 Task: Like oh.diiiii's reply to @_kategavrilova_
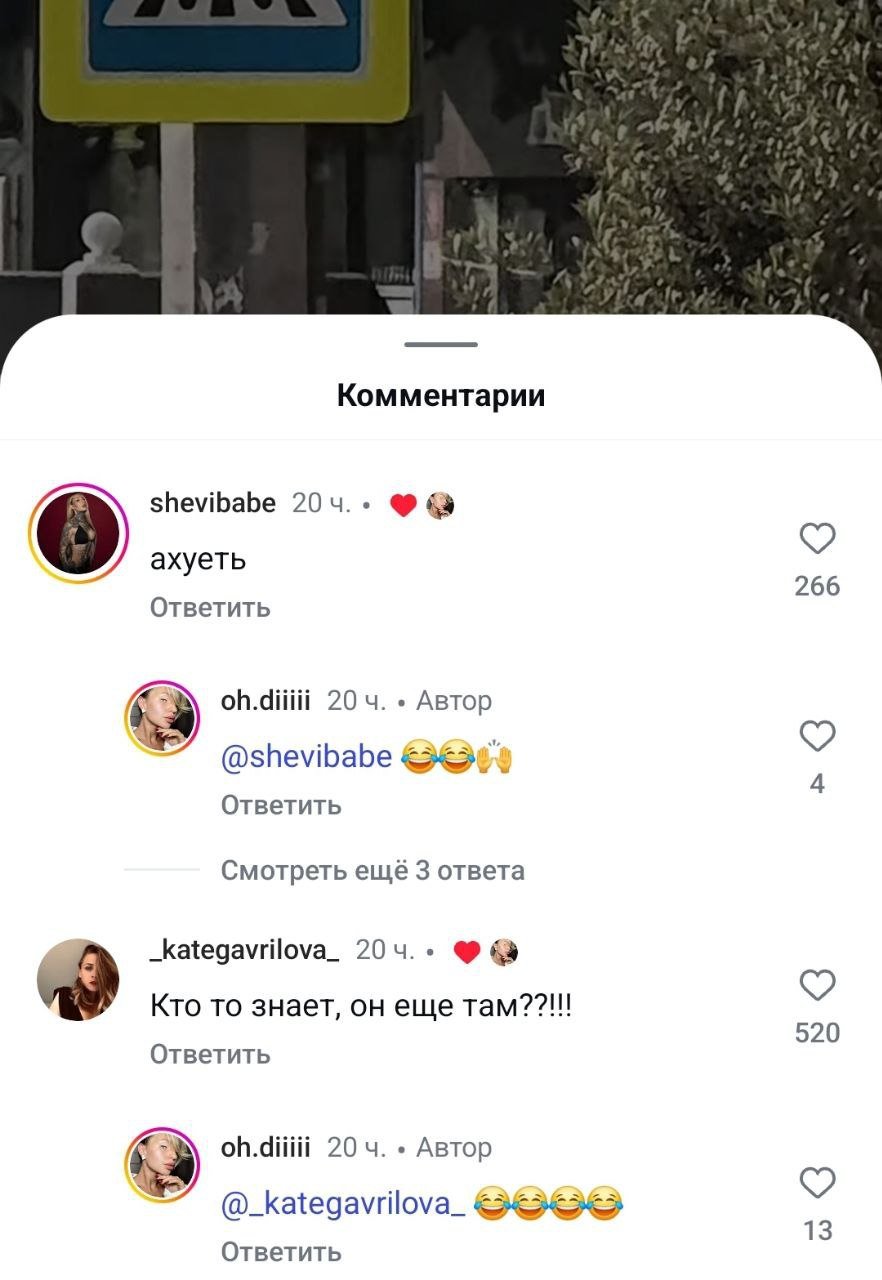tap(817, 1184)
